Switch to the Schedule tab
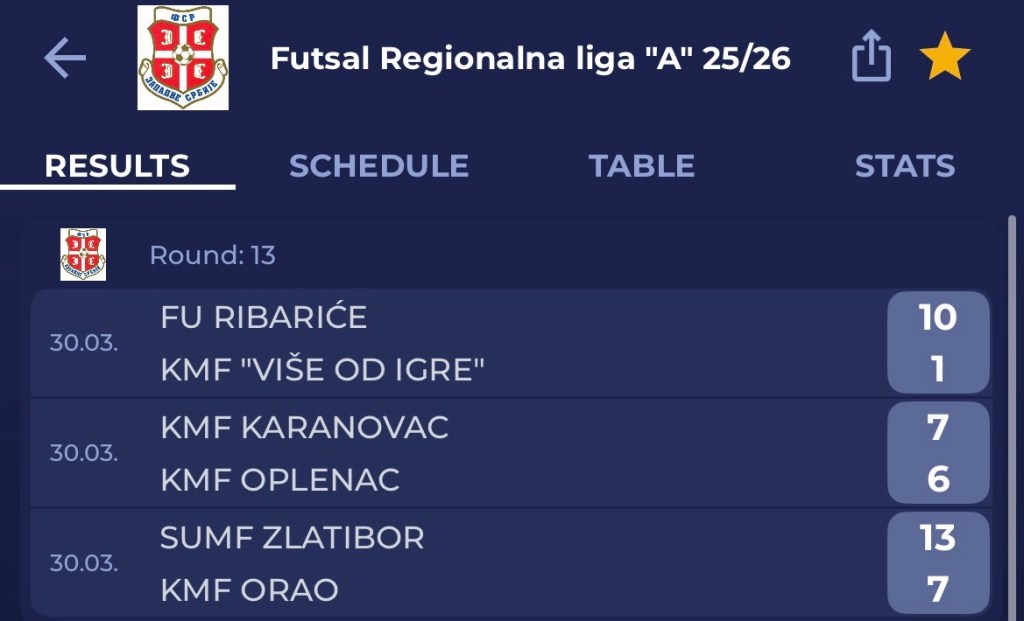Screen dimensions: 1024x621 coord(378,166)
